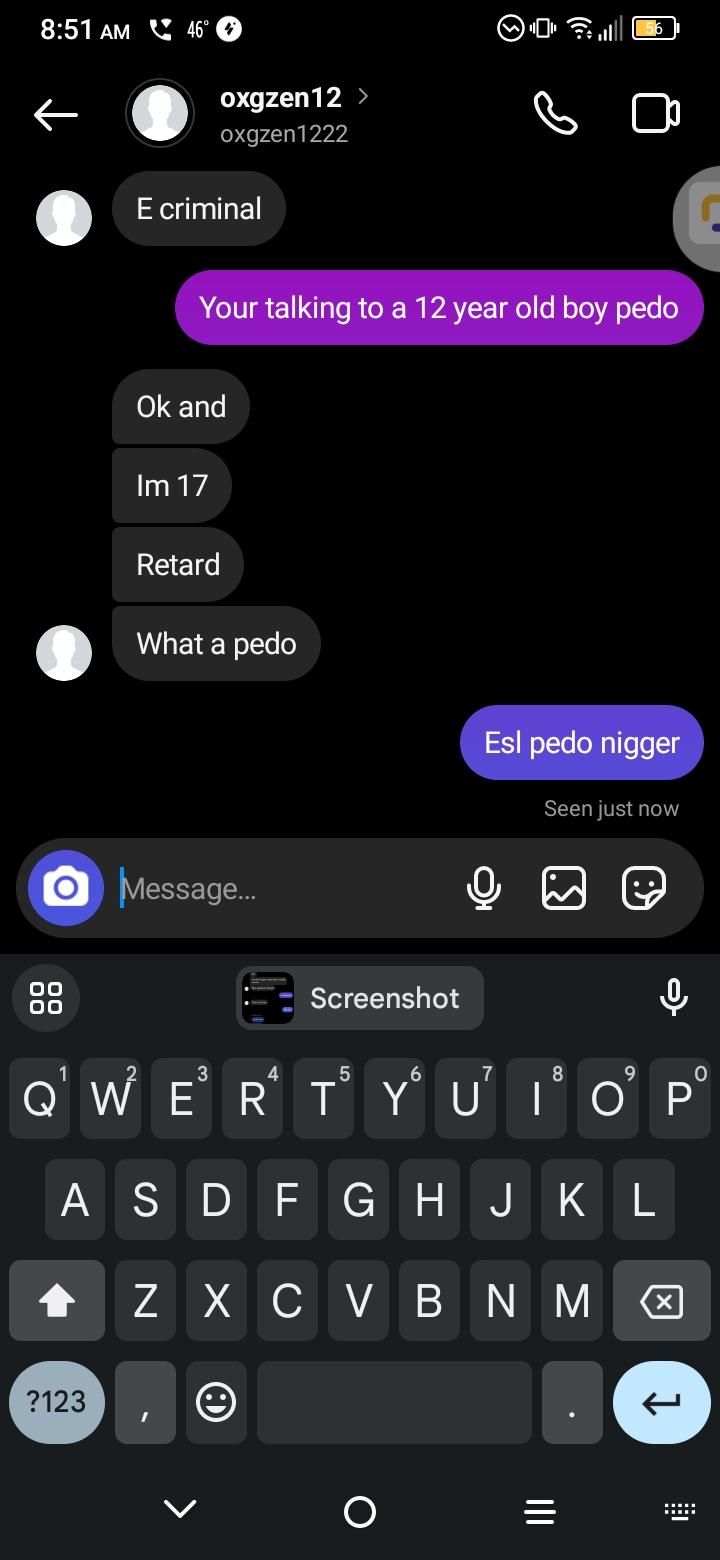
Task: Open the emoji keyboard
Action: pos(215,1402)
